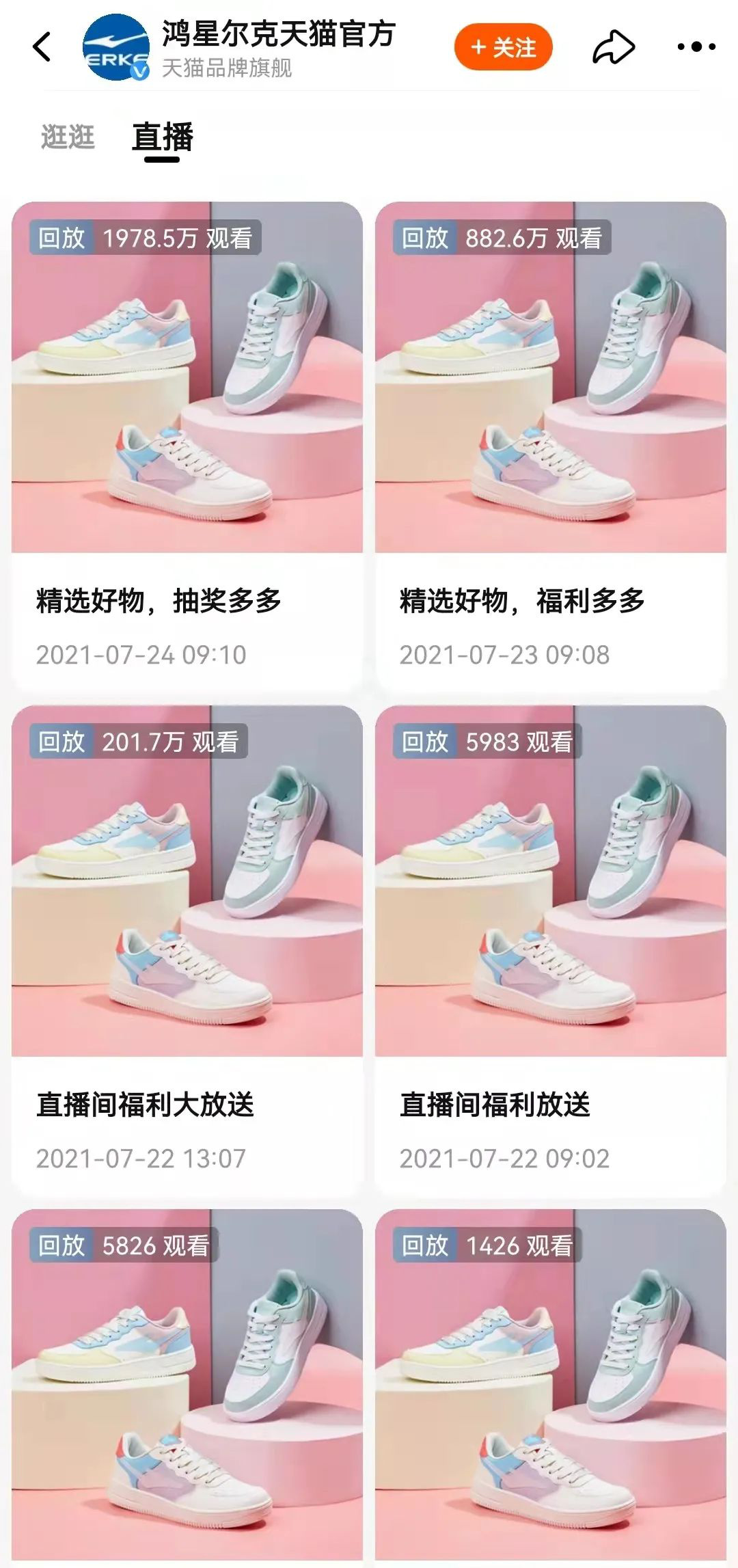This screenshot has width=738, height=1568.
Task: Open the 鸿星尔克 store avatar
Action: 115,47
